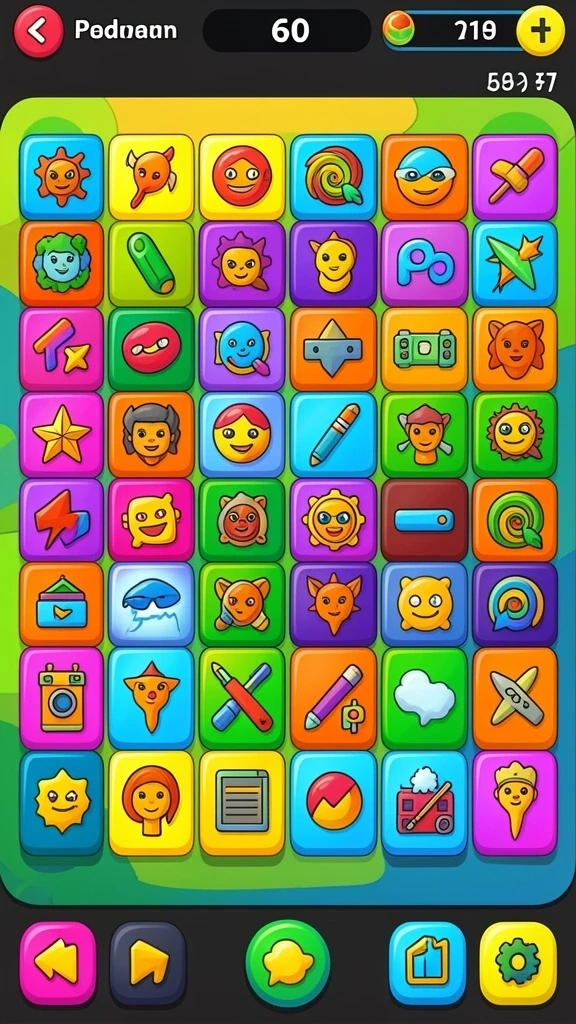
Task: Open the blue map button
Action: tap(428, 963)
